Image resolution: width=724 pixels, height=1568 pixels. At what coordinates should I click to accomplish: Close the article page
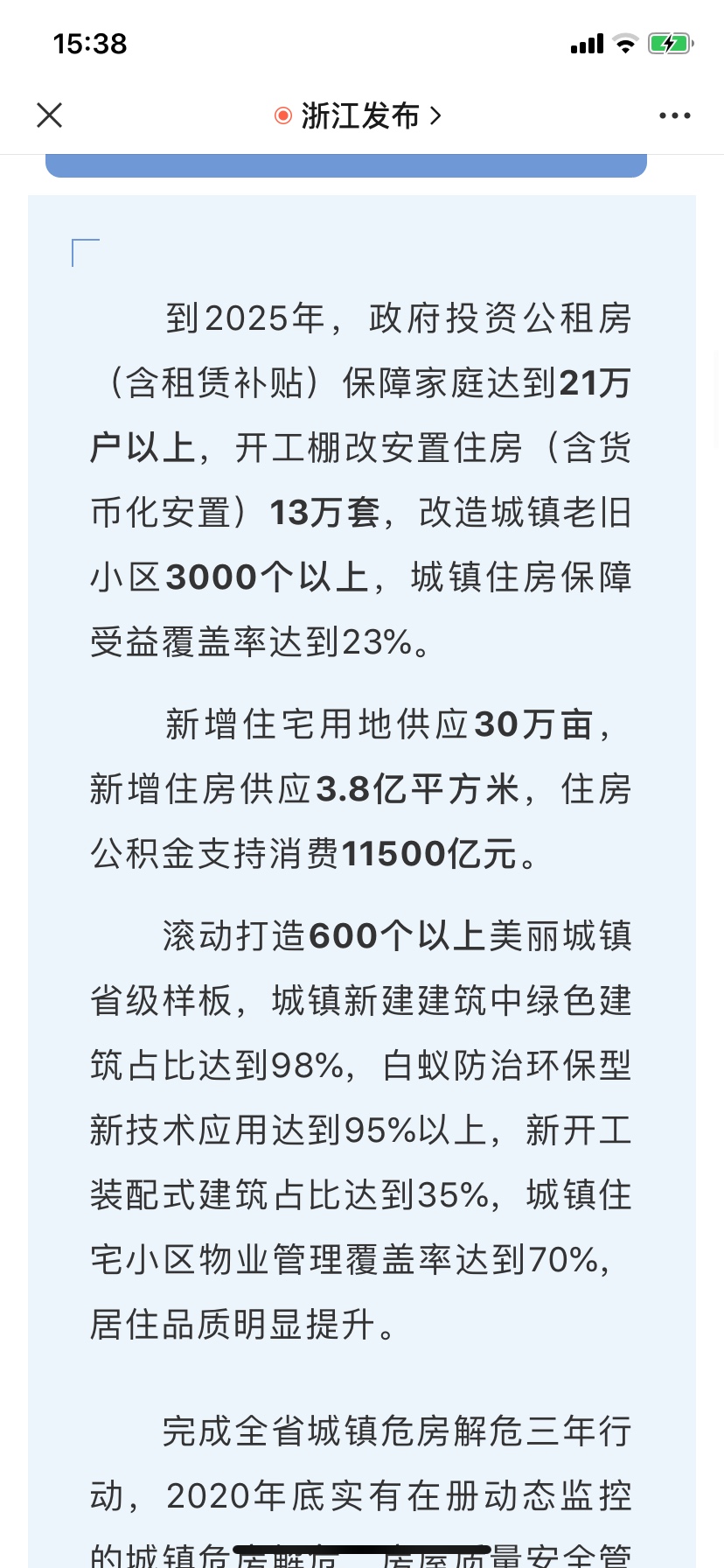pyautogui.click(x=50, y=115)
